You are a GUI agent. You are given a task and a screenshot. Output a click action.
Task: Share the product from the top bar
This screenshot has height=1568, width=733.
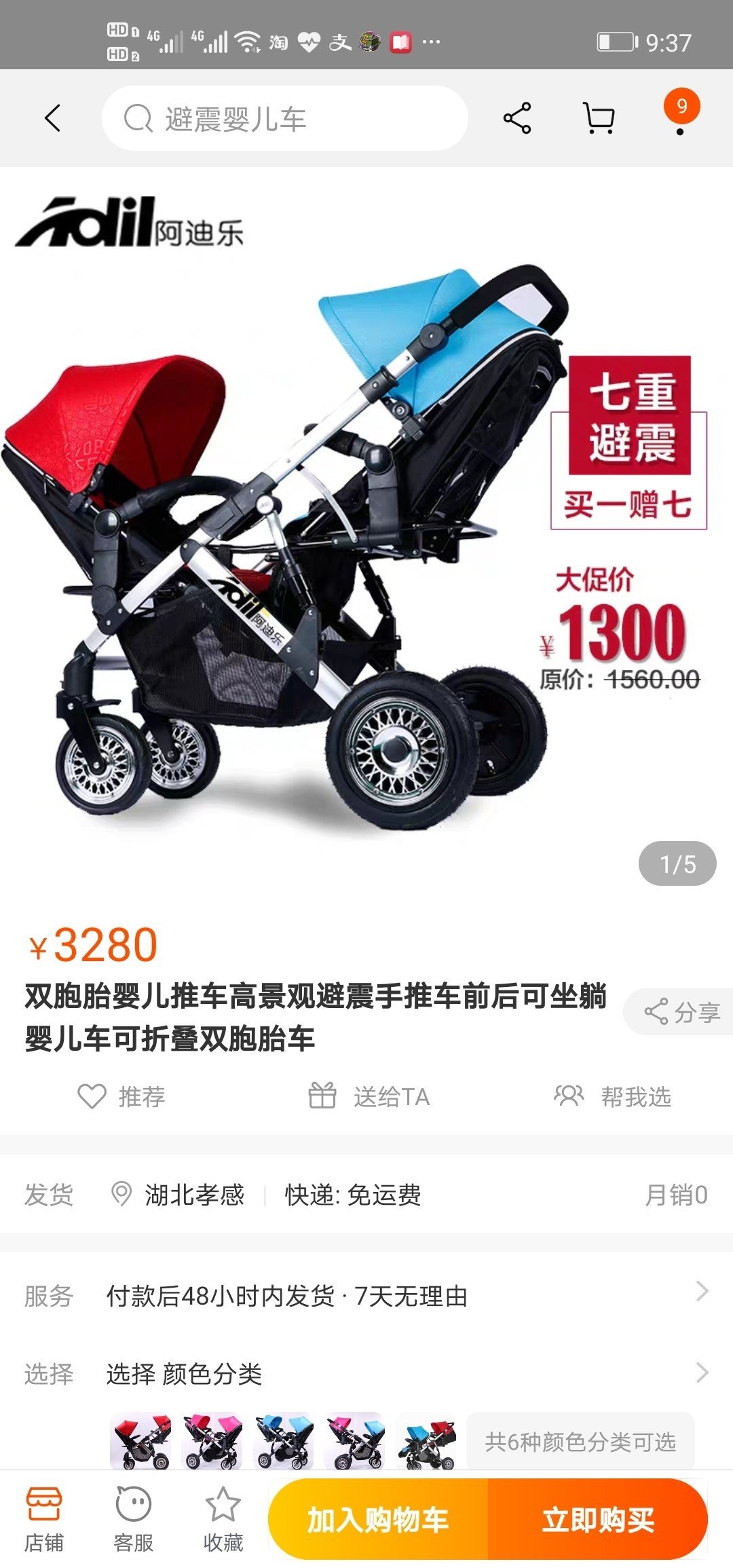click(517, 118)
